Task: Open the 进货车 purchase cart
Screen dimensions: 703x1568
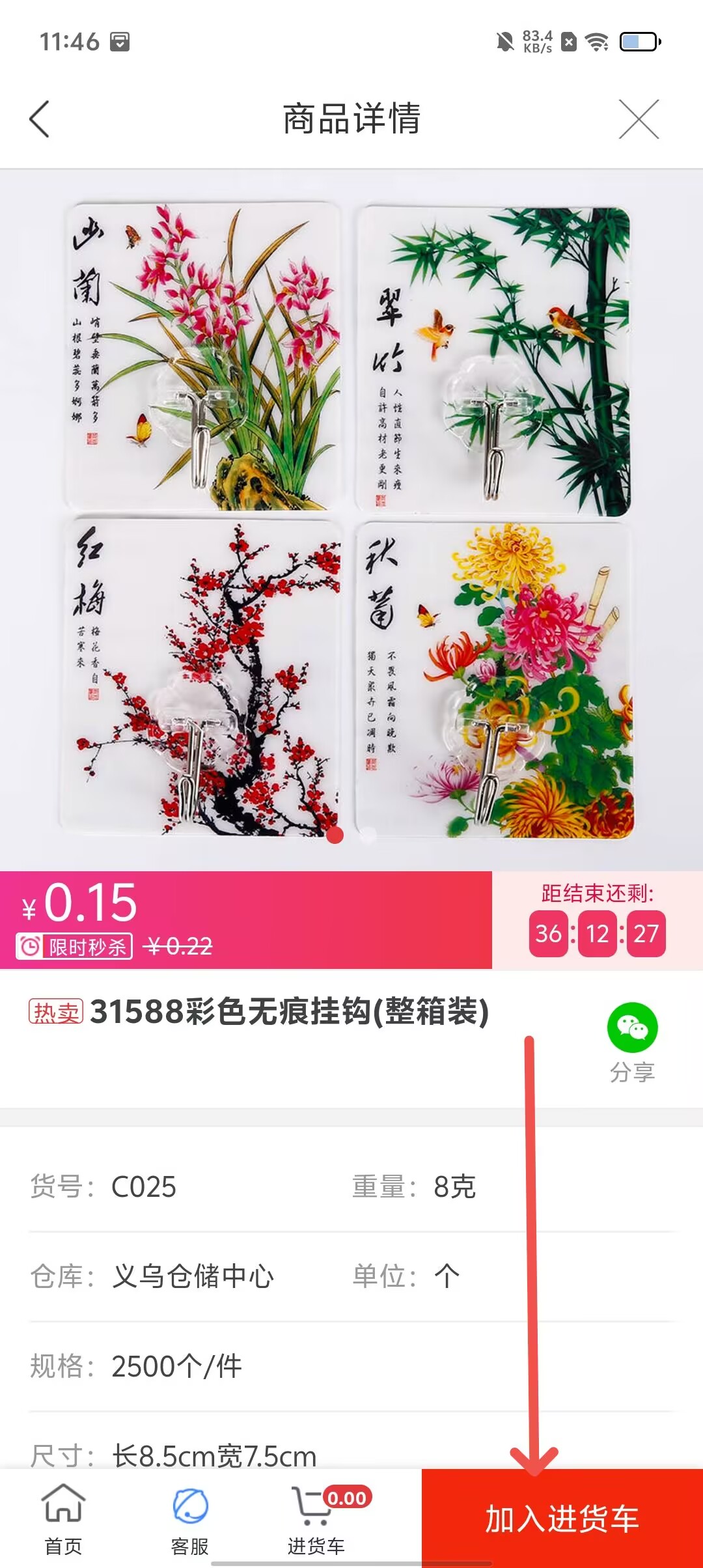Action: 316,1519
